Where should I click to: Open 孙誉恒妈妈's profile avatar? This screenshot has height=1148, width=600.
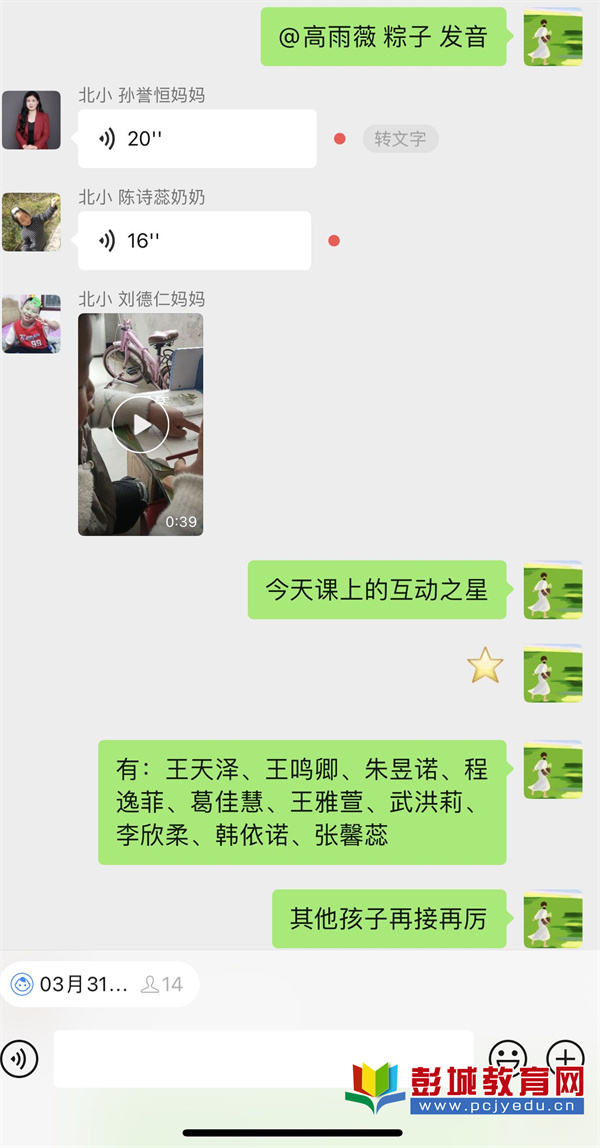pos(31,121)
